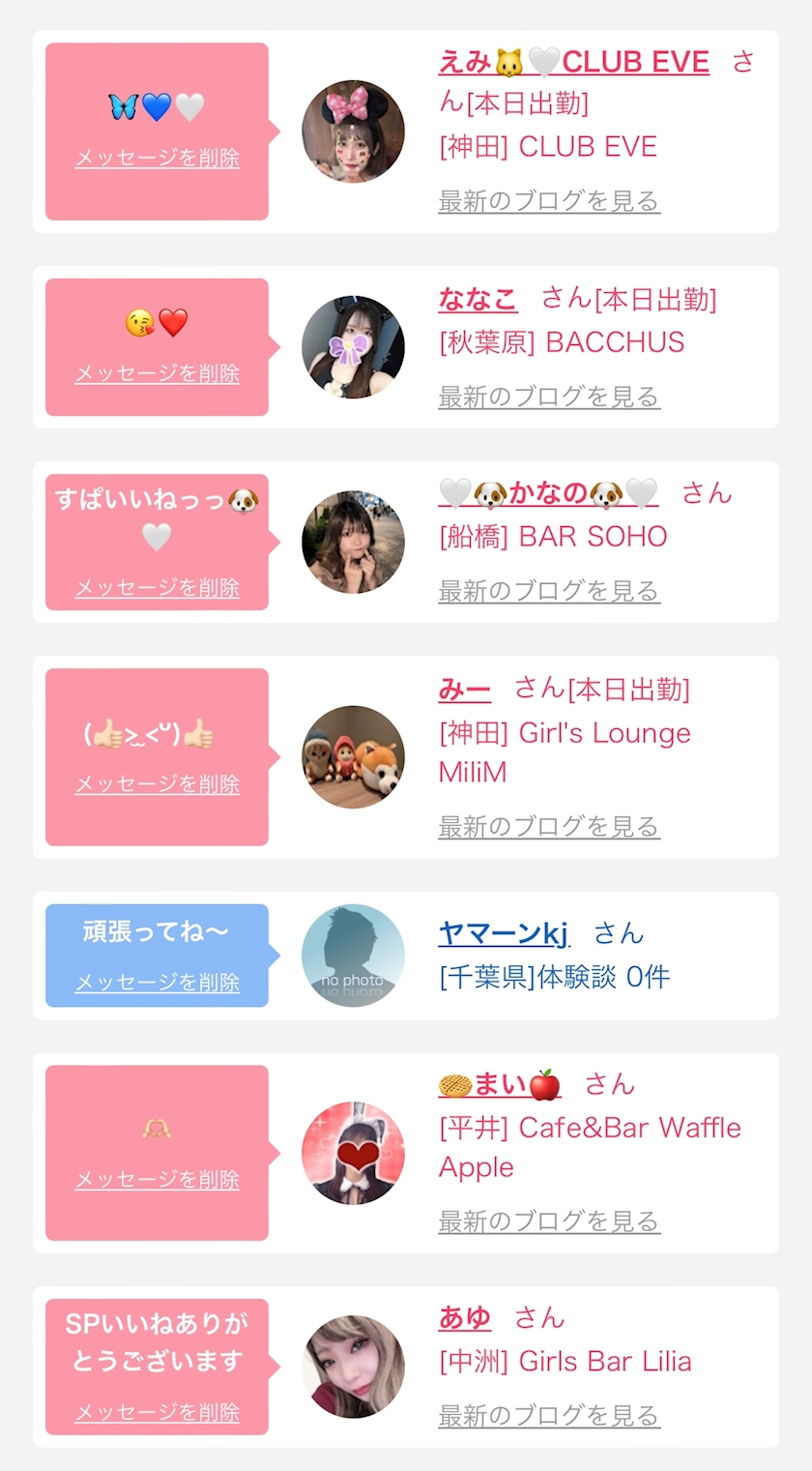Delete the heart-hands message to まい
812x1471 pixels.
point(157,1180)
